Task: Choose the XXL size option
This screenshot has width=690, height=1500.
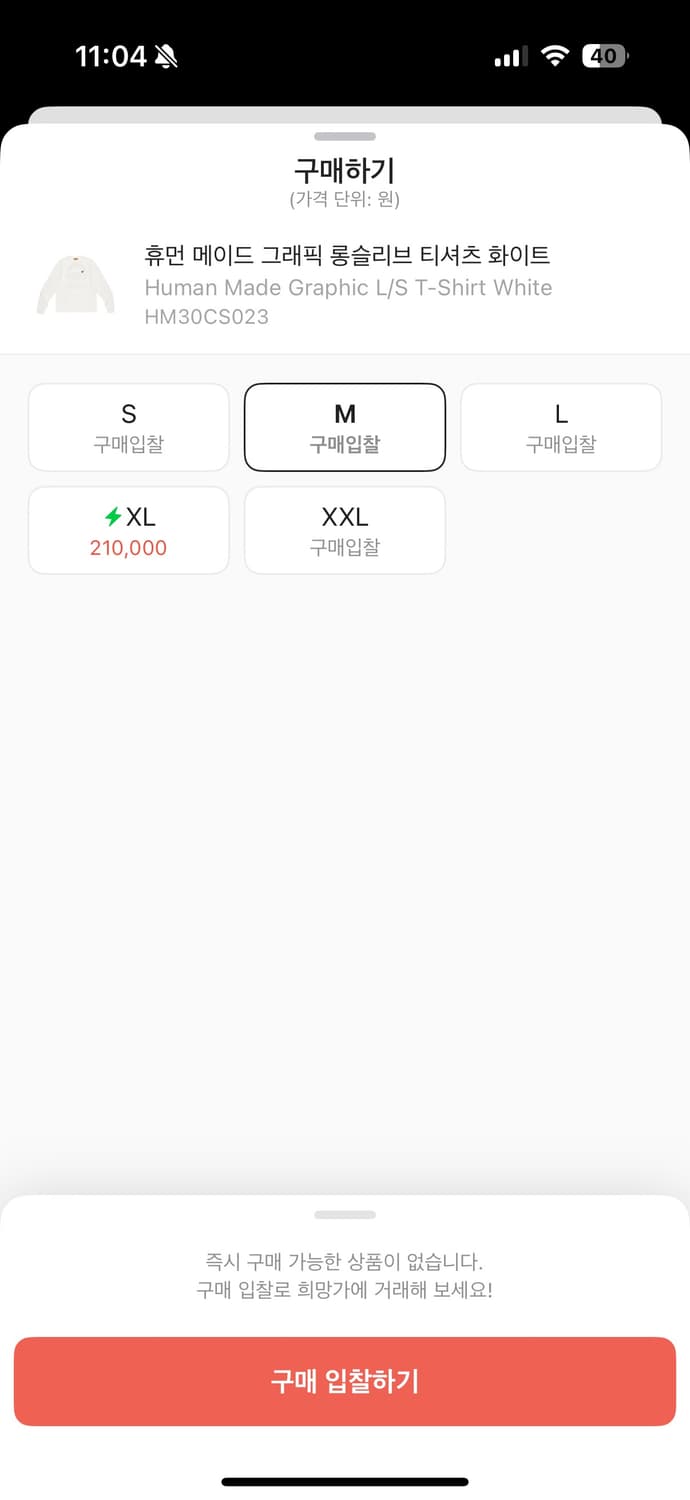Action: click(345, 530)
